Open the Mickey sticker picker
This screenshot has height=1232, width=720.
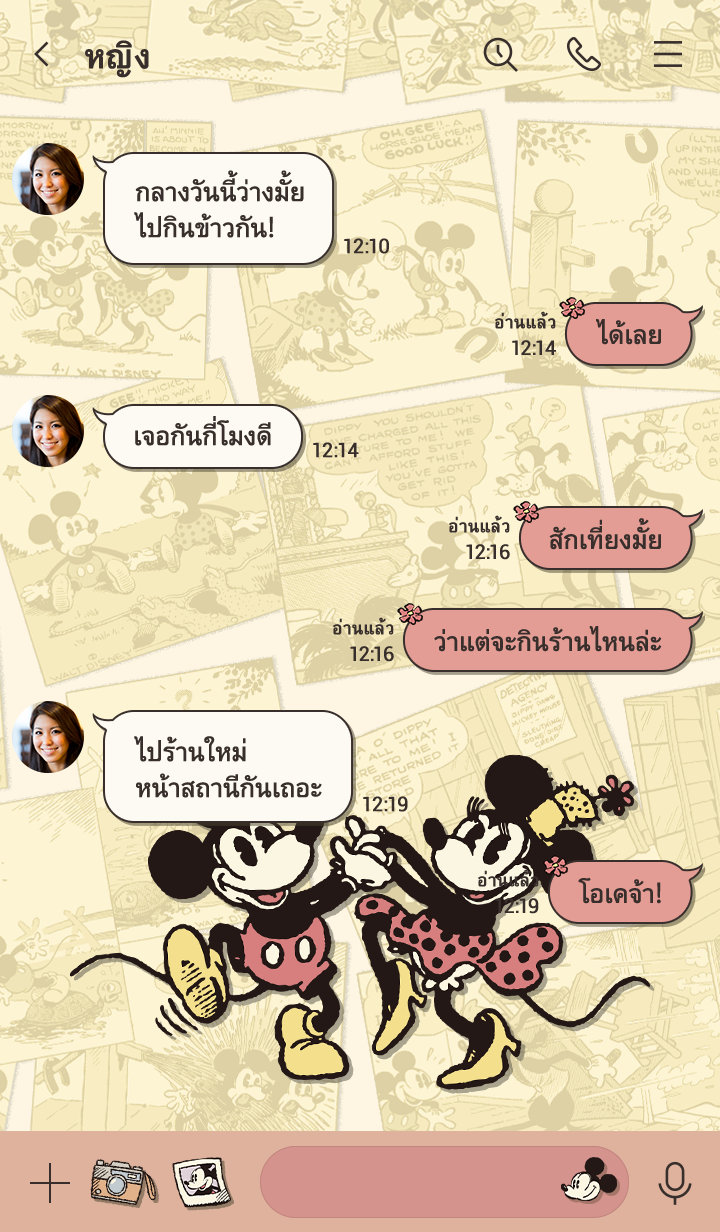point(589,1182)
